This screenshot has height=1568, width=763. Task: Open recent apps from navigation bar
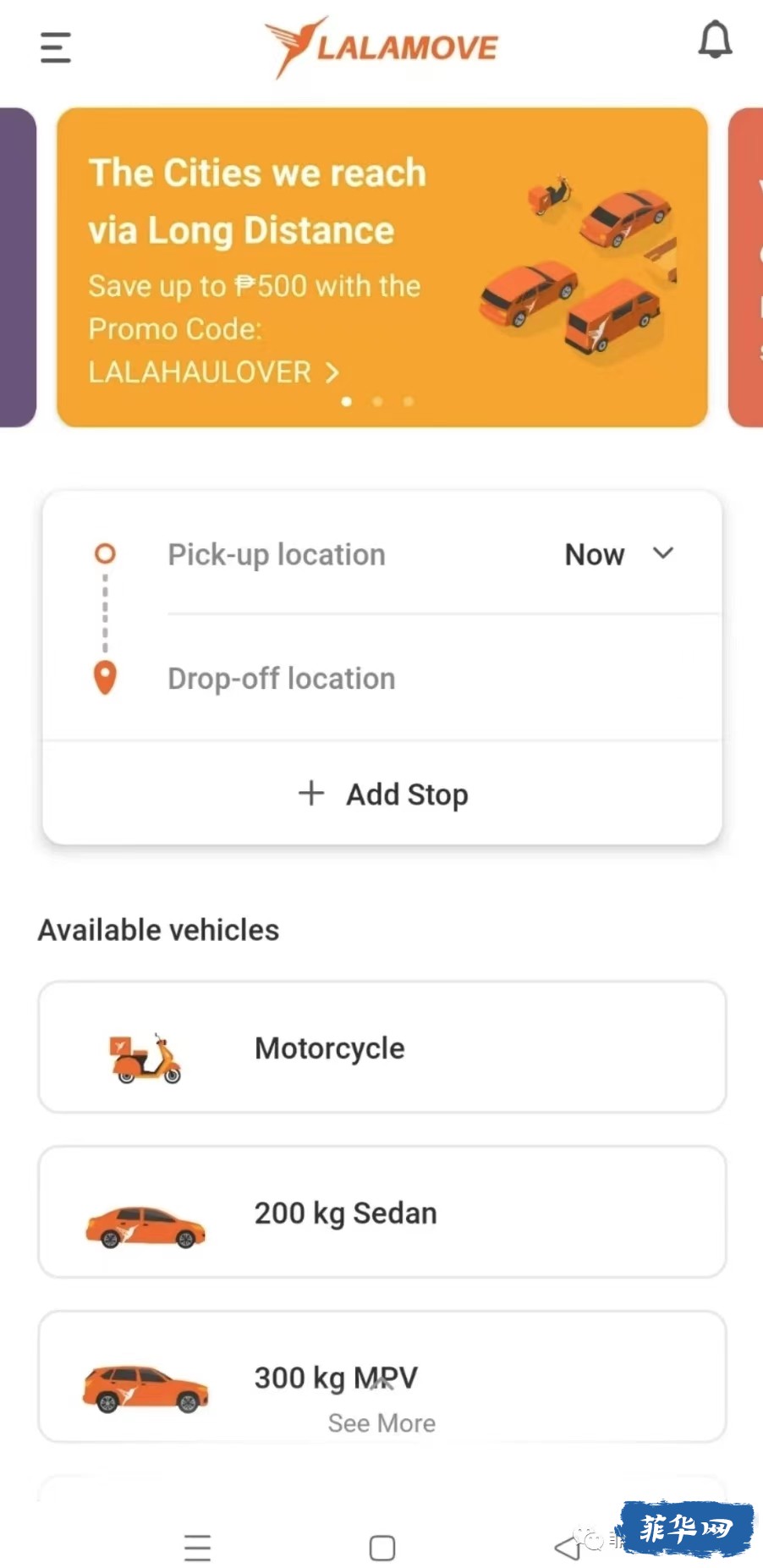pyautogui.click(x=197, y=1548)
